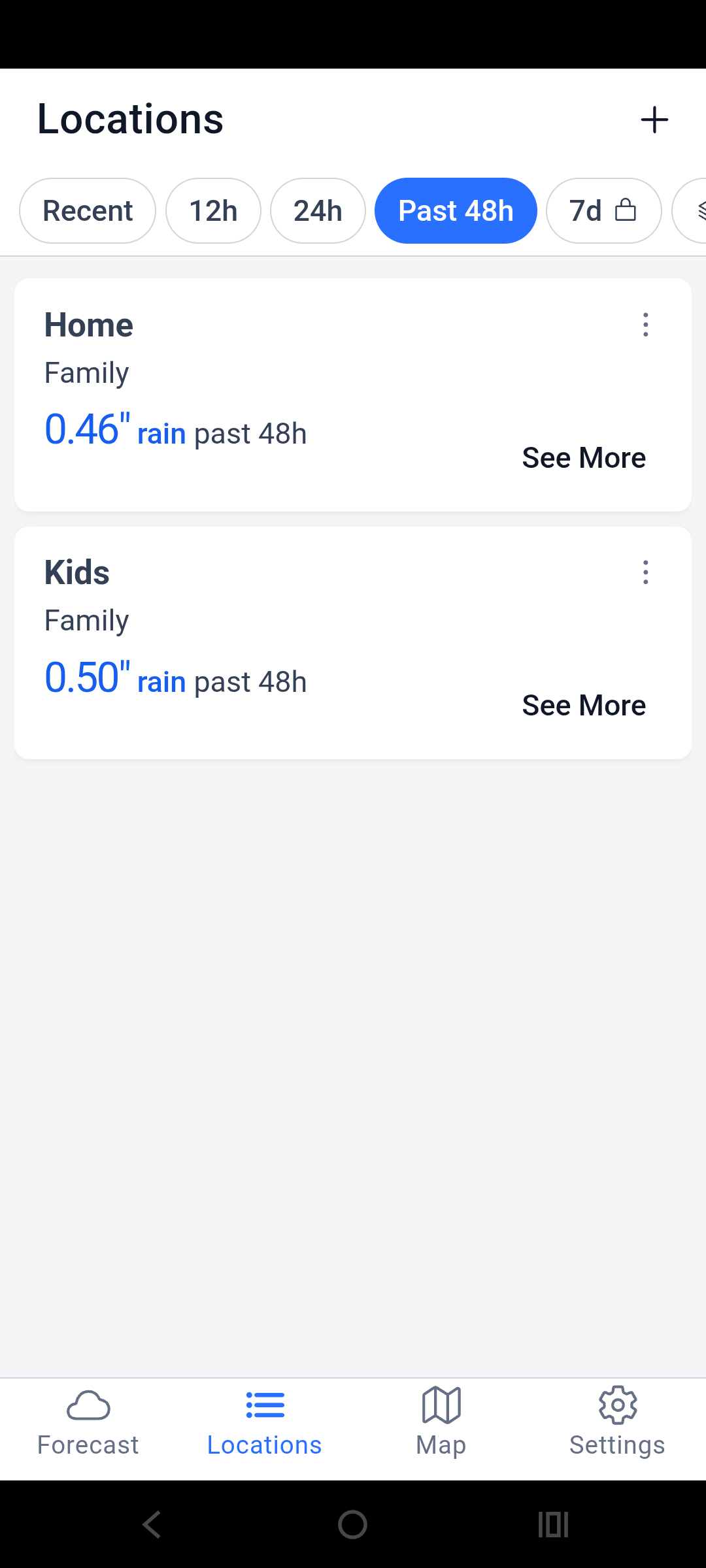Open the overflow menu for Kids
Screen dimensions: 706x1568
(646, 572)
